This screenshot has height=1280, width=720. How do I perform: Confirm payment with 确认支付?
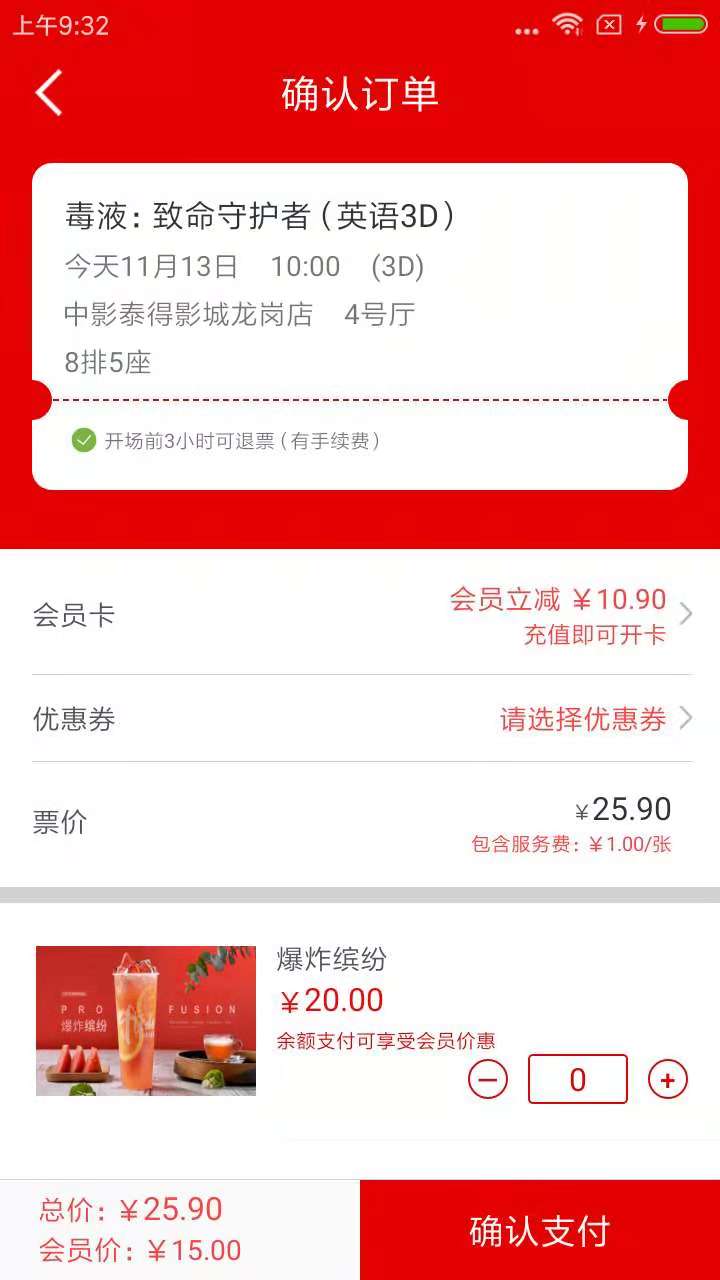[x=540, y=1230]
